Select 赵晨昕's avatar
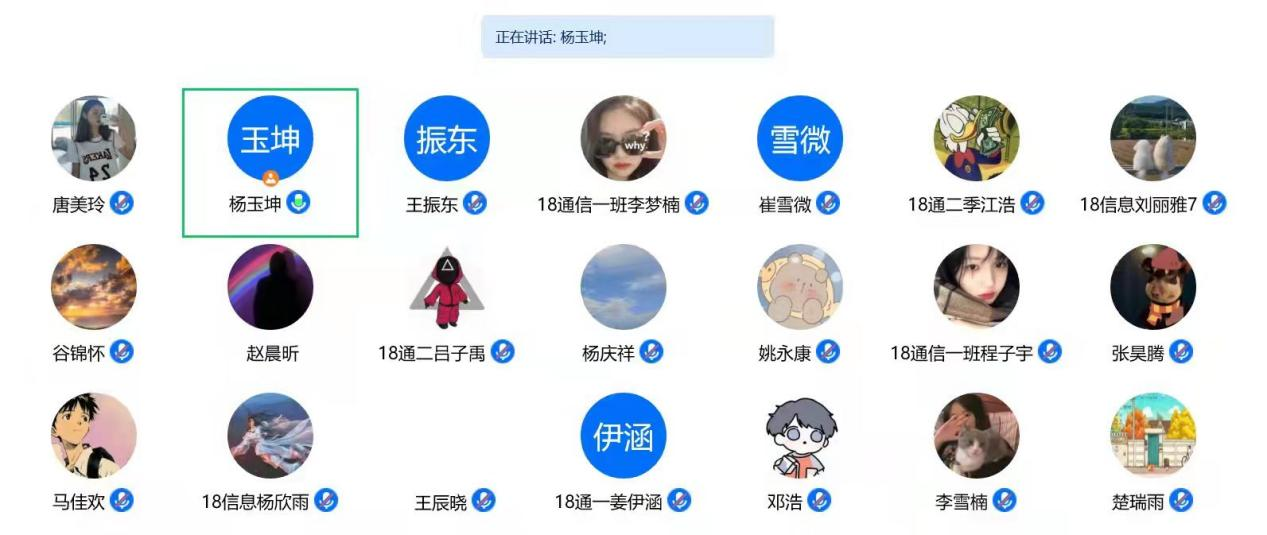This screenshot has height=535, width=1267. (270, 287)
